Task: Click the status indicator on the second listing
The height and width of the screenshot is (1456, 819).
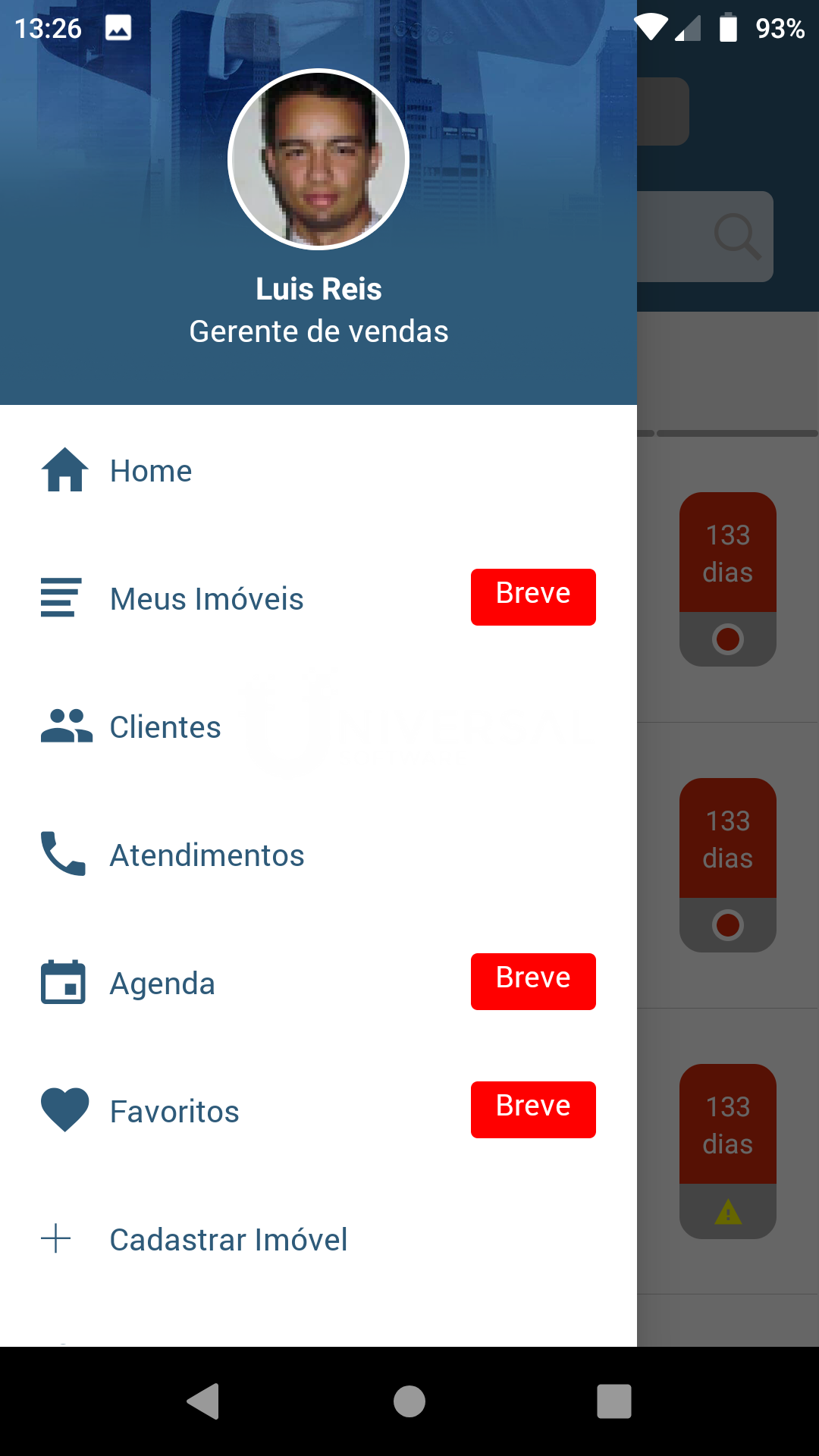Action: coord(728,925)
